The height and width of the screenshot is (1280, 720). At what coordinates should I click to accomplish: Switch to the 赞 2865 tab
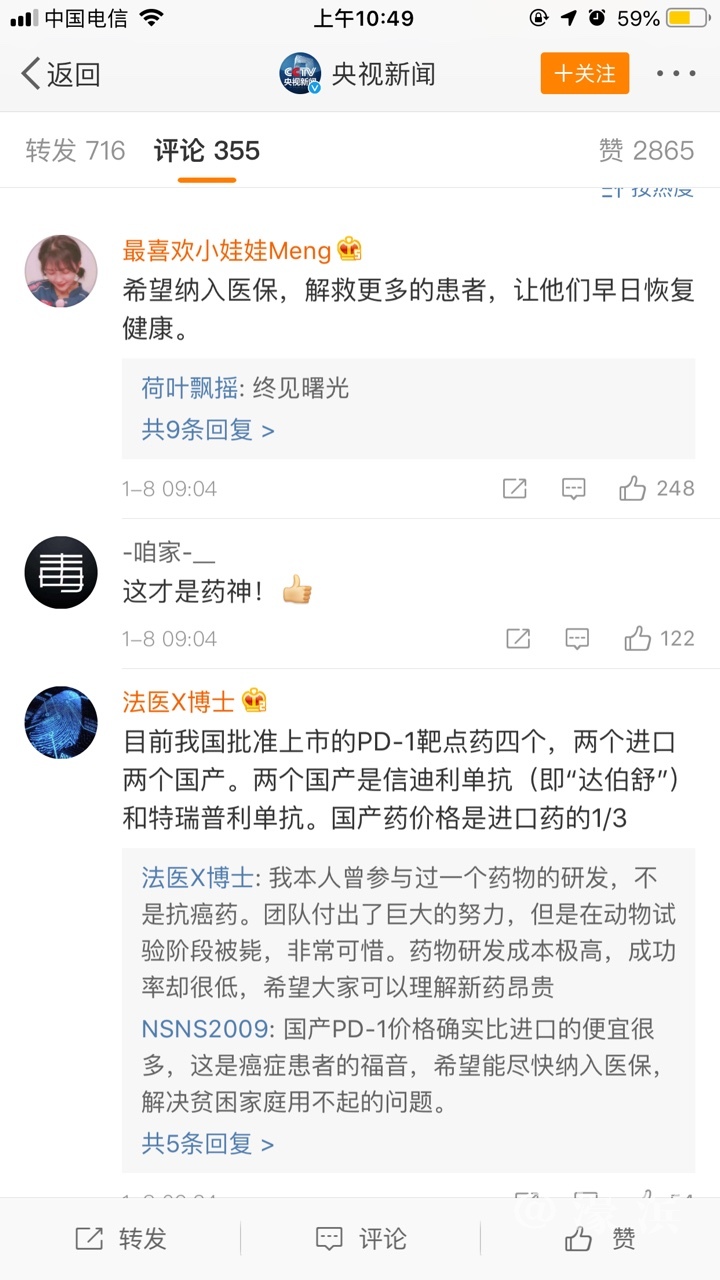click(646, 151)
